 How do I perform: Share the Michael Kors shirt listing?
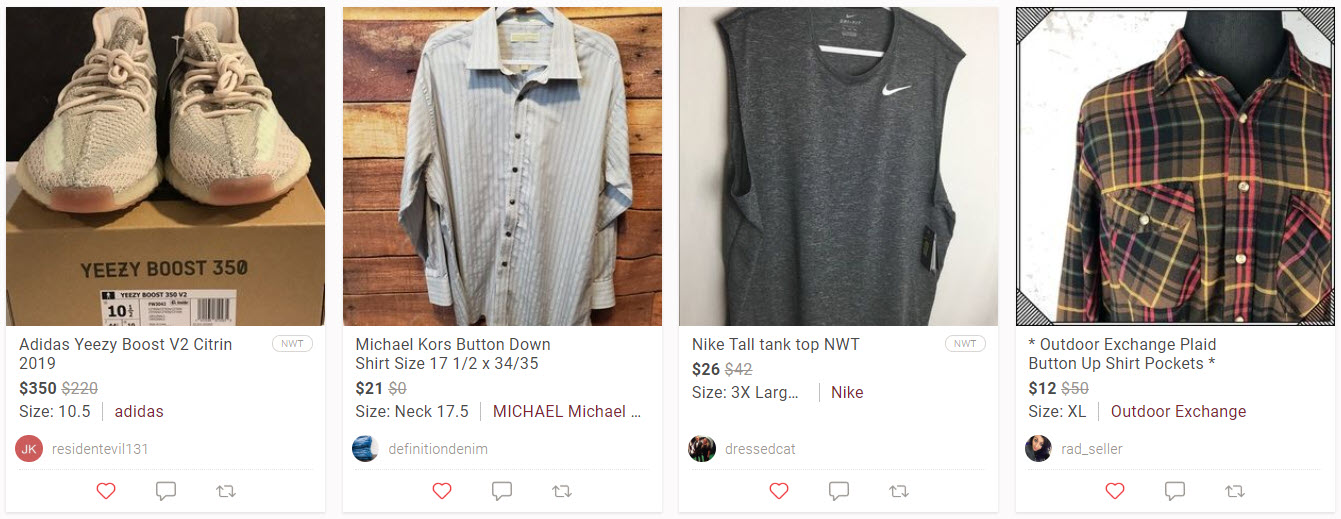(x=562, y=491)
